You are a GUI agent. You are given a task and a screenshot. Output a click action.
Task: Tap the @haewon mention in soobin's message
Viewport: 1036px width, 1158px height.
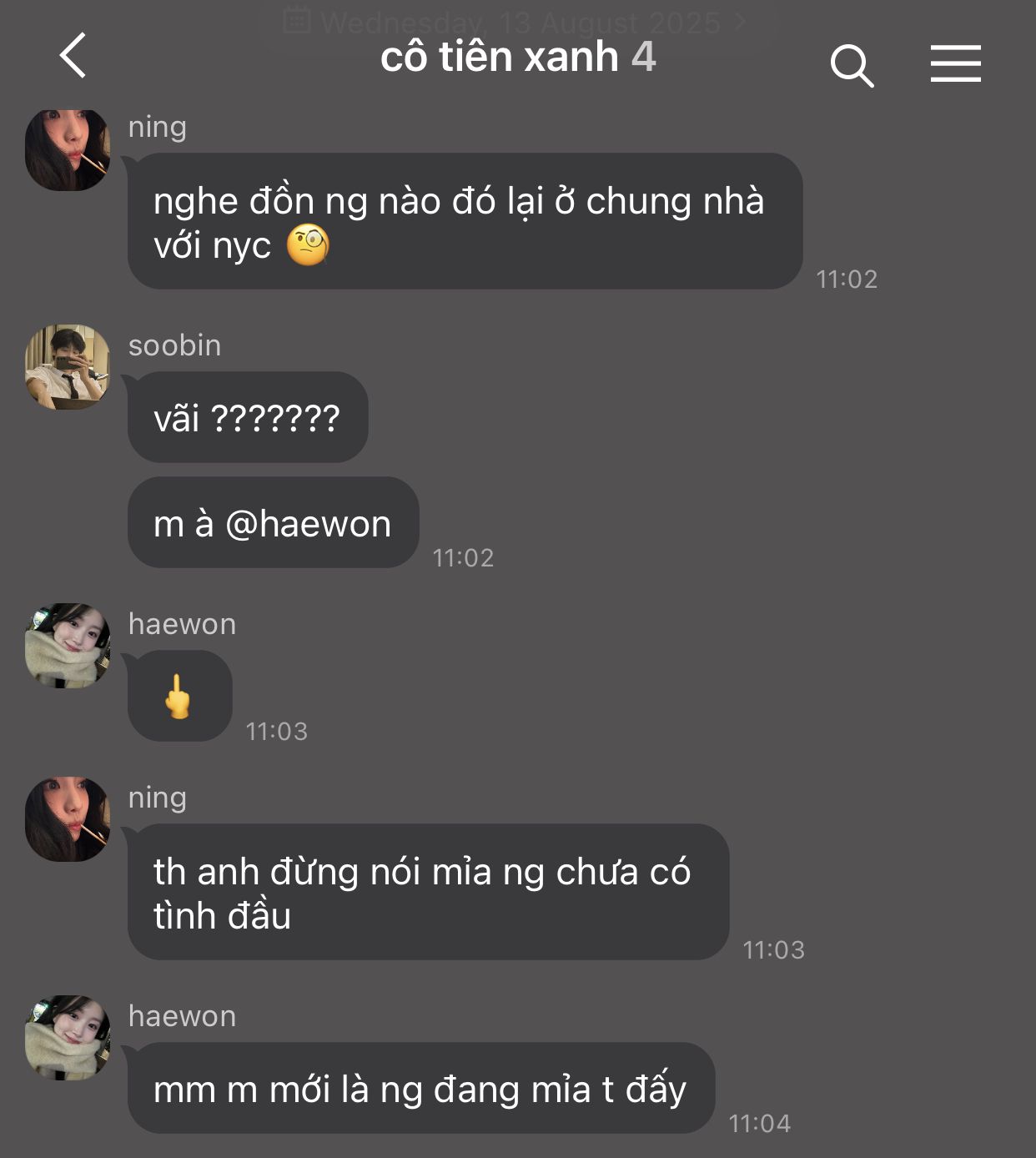(308, 524)
